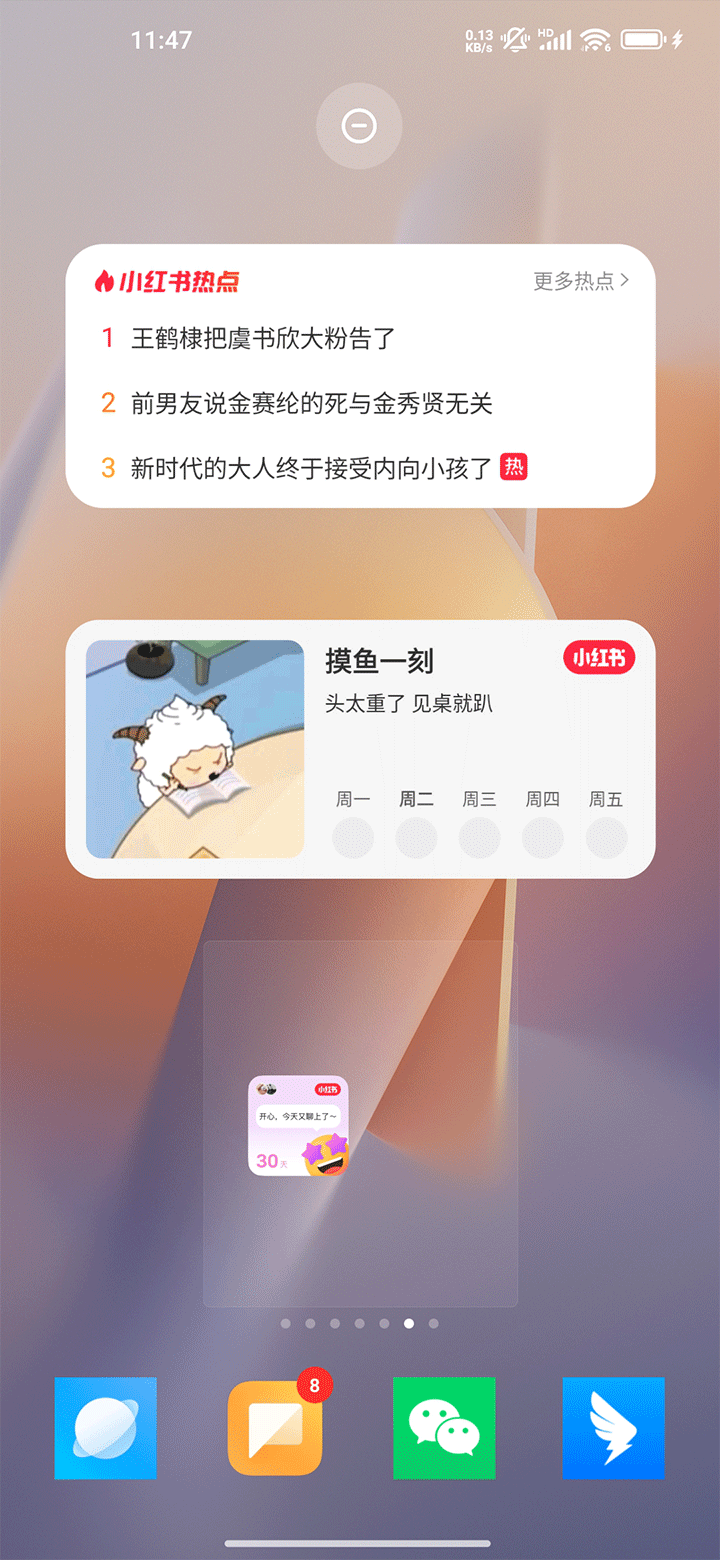
Task: Open the messages app with 8 unread
Action: coord(275,1428)
